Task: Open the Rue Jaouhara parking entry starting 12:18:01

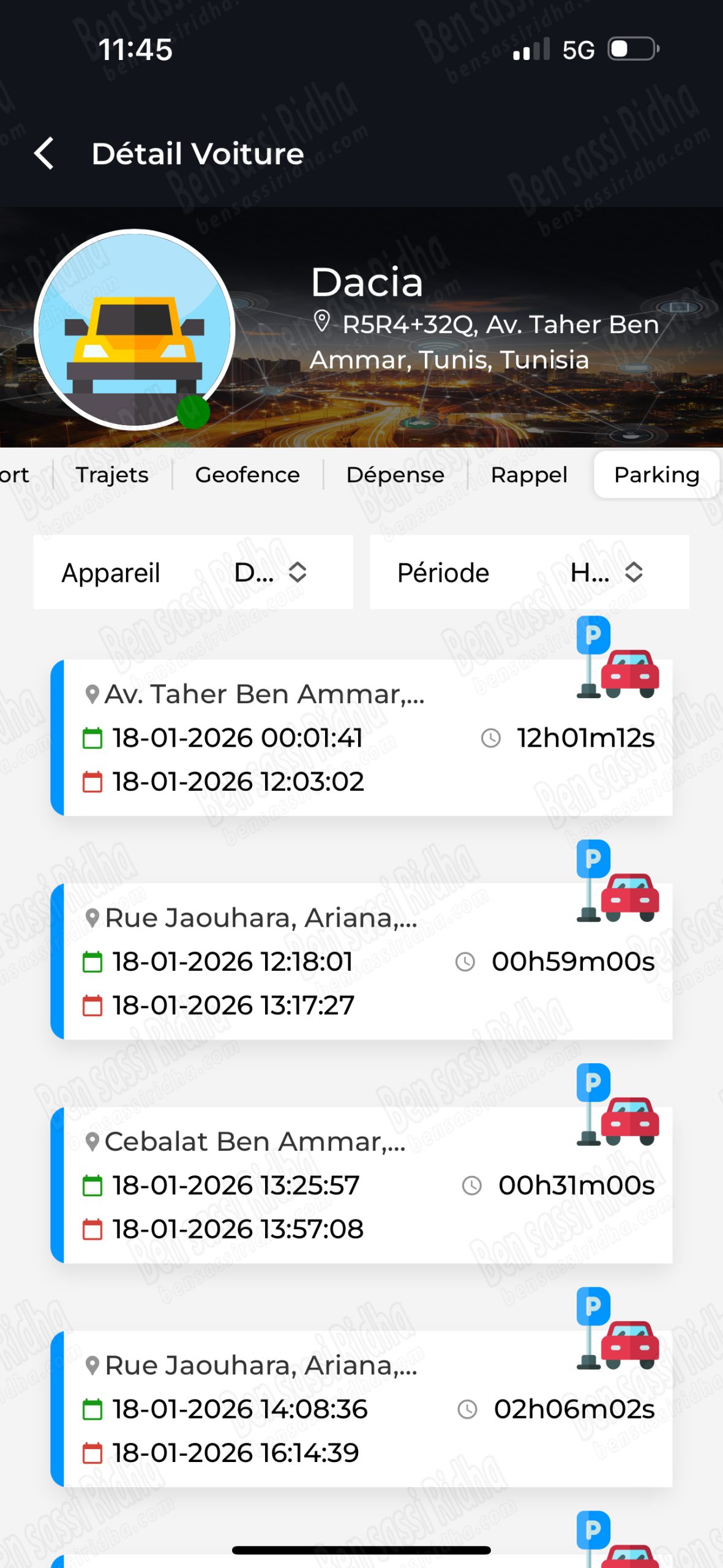Action: click(361, 961)
